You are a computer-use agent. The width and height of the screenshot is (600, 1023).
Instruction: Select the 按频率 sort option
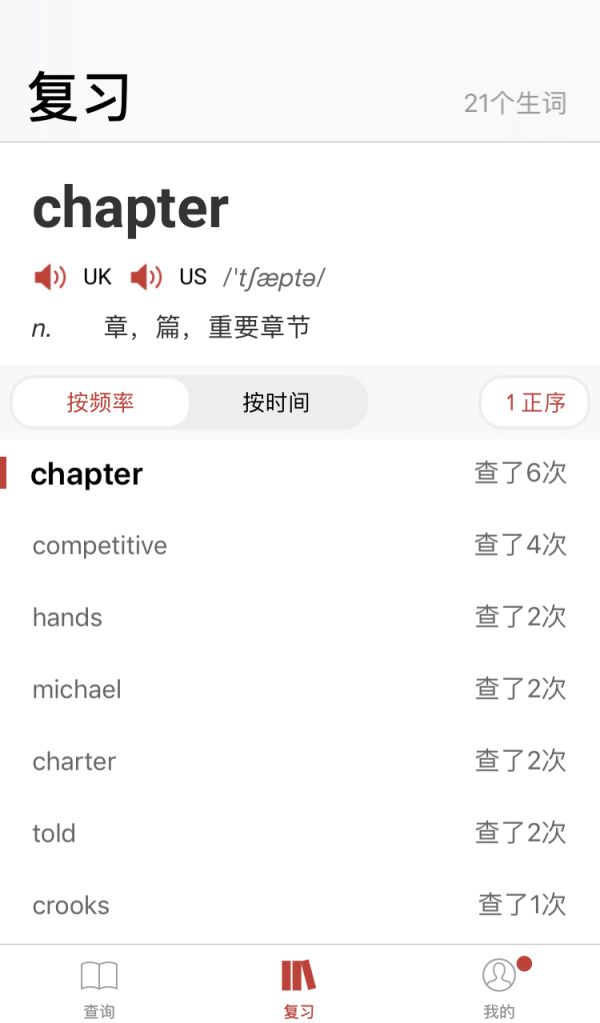click(x=100, y=402)
